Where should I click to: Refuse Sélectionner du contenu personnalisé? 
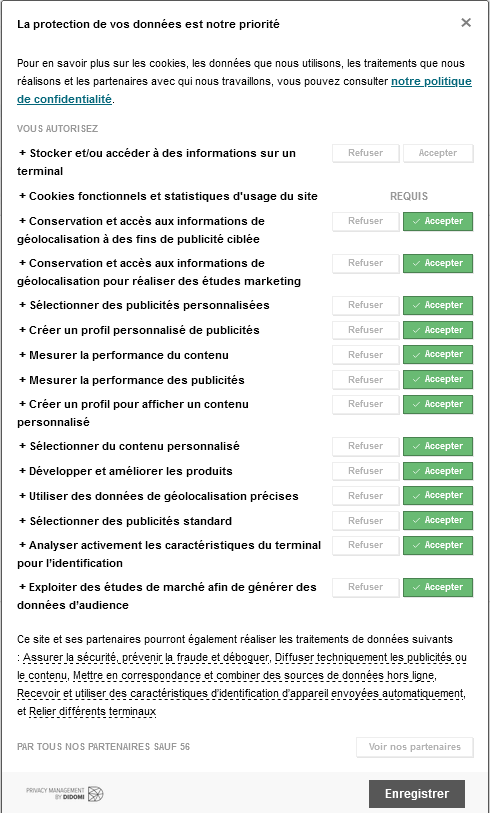tap(366, 446)
